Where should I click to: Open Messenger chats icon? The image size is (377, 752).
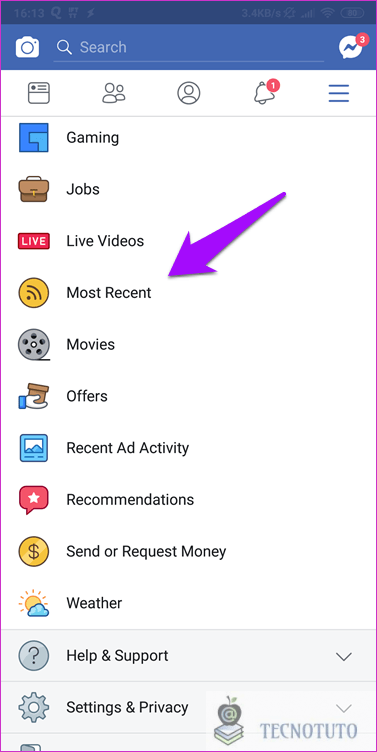pos(353,47)
